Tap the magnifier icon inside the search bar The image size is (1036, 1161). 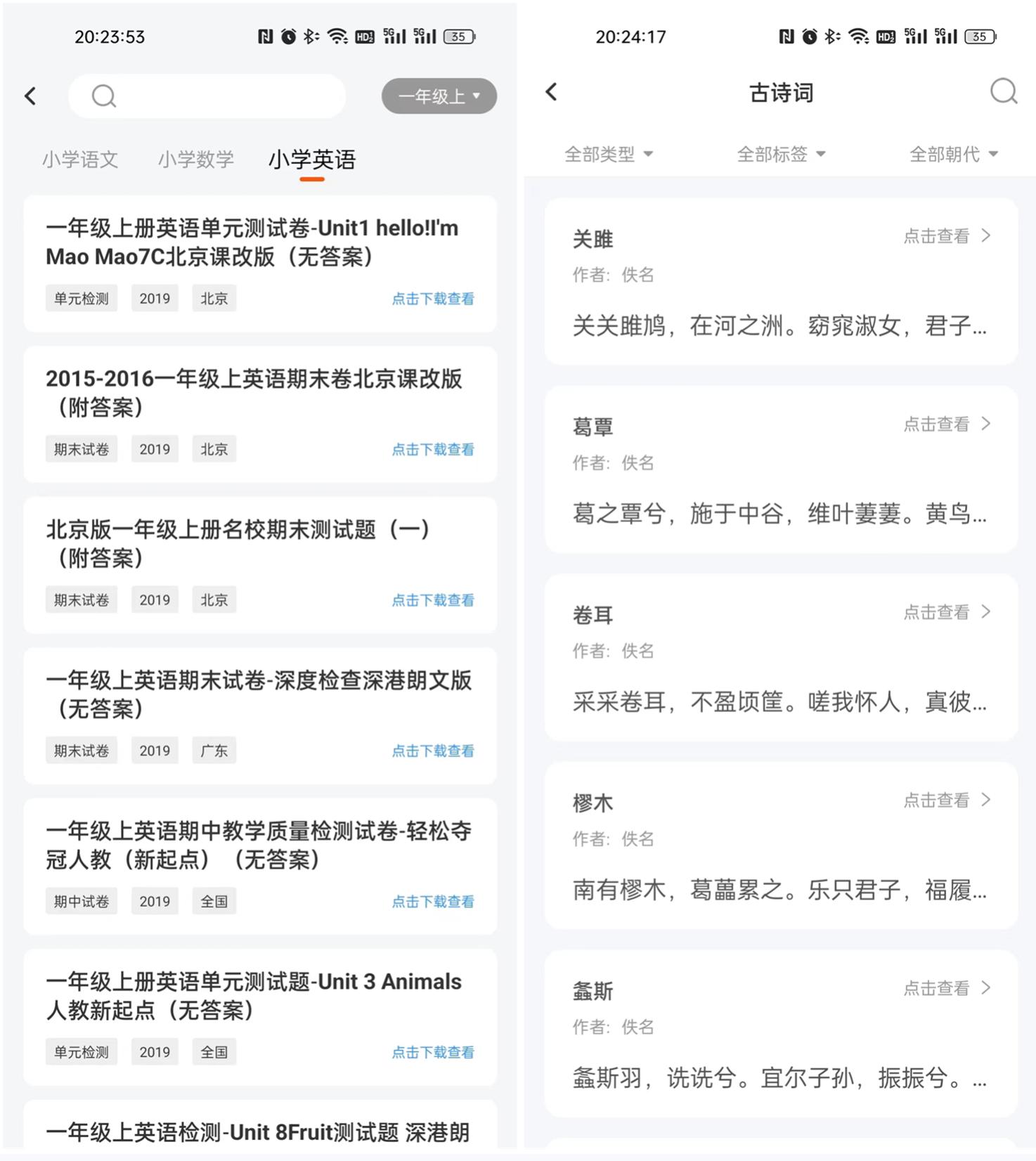(103, 96)
